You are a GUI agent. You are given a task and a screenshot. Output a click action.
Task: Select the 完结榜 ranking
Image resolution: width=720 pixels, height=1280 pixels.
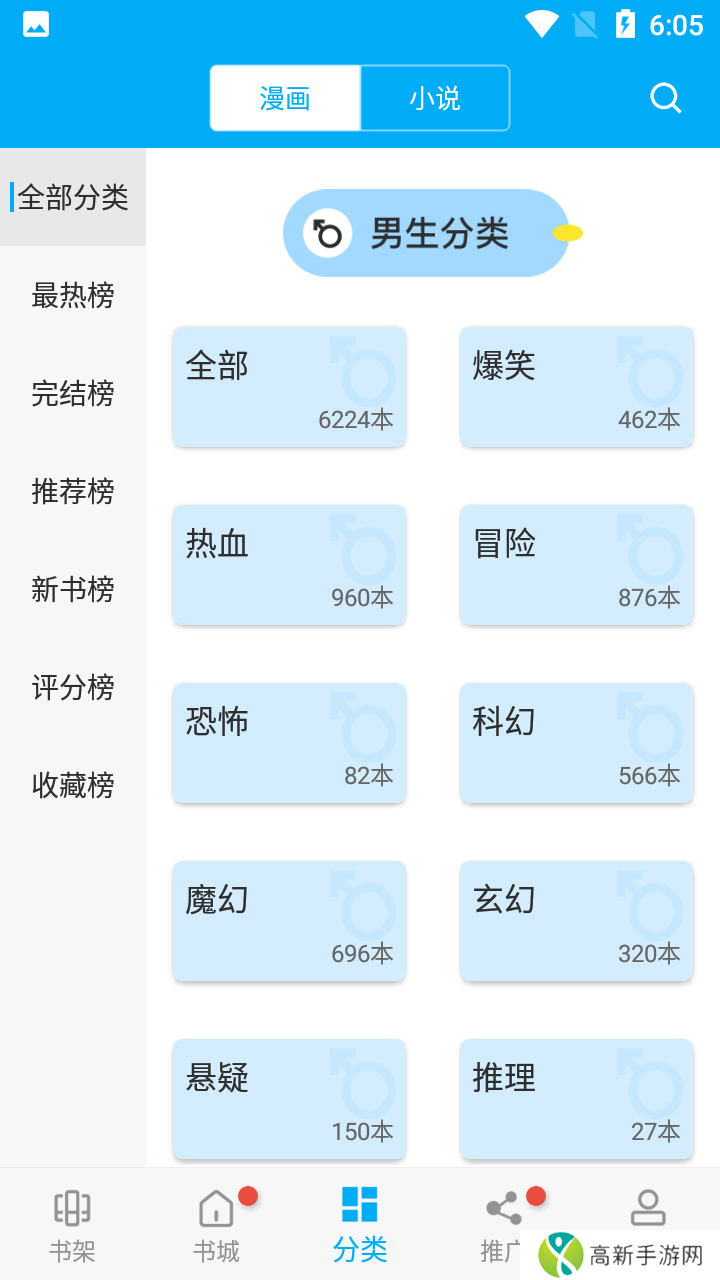72,394
